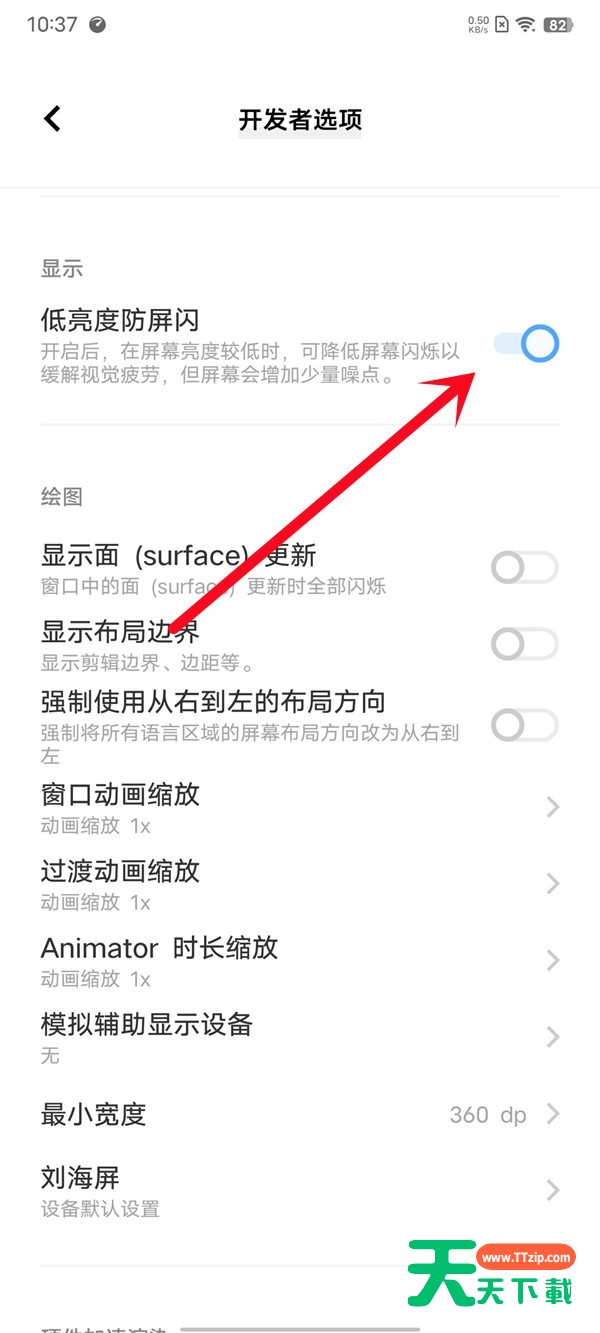Change the 最小宽度 value (360 dp)

[300, 1114]
